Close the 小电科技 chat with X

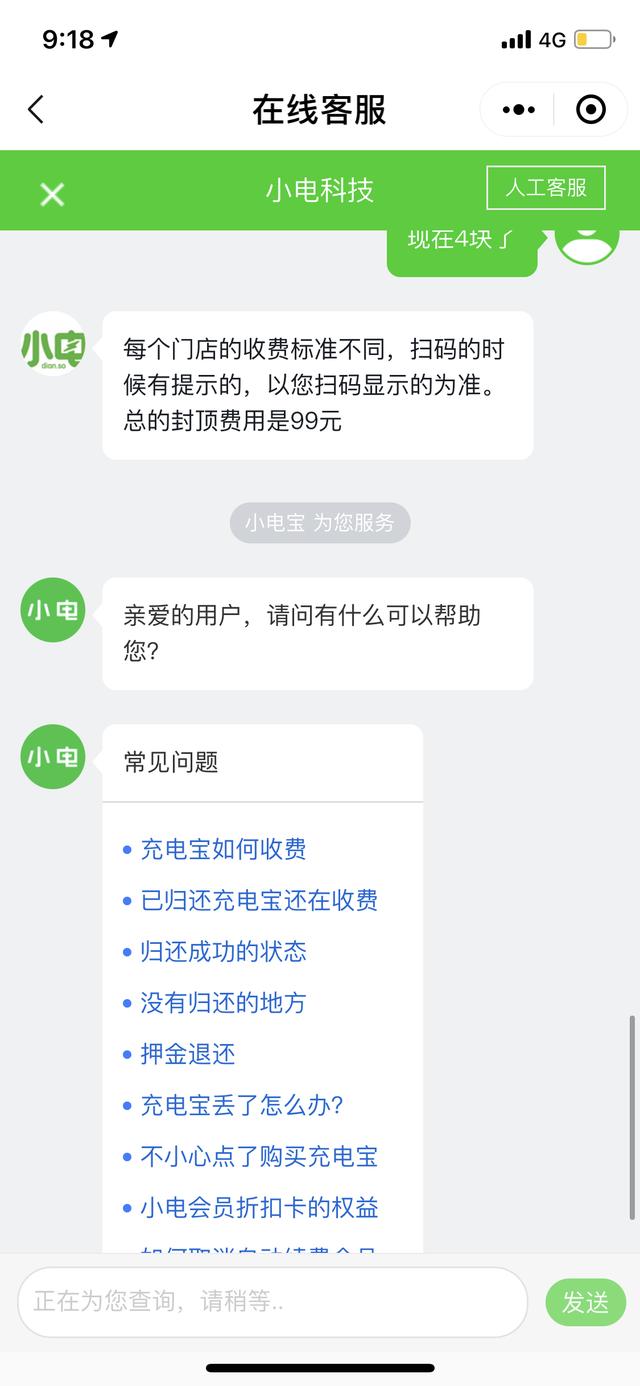click(x=52, y=194)
